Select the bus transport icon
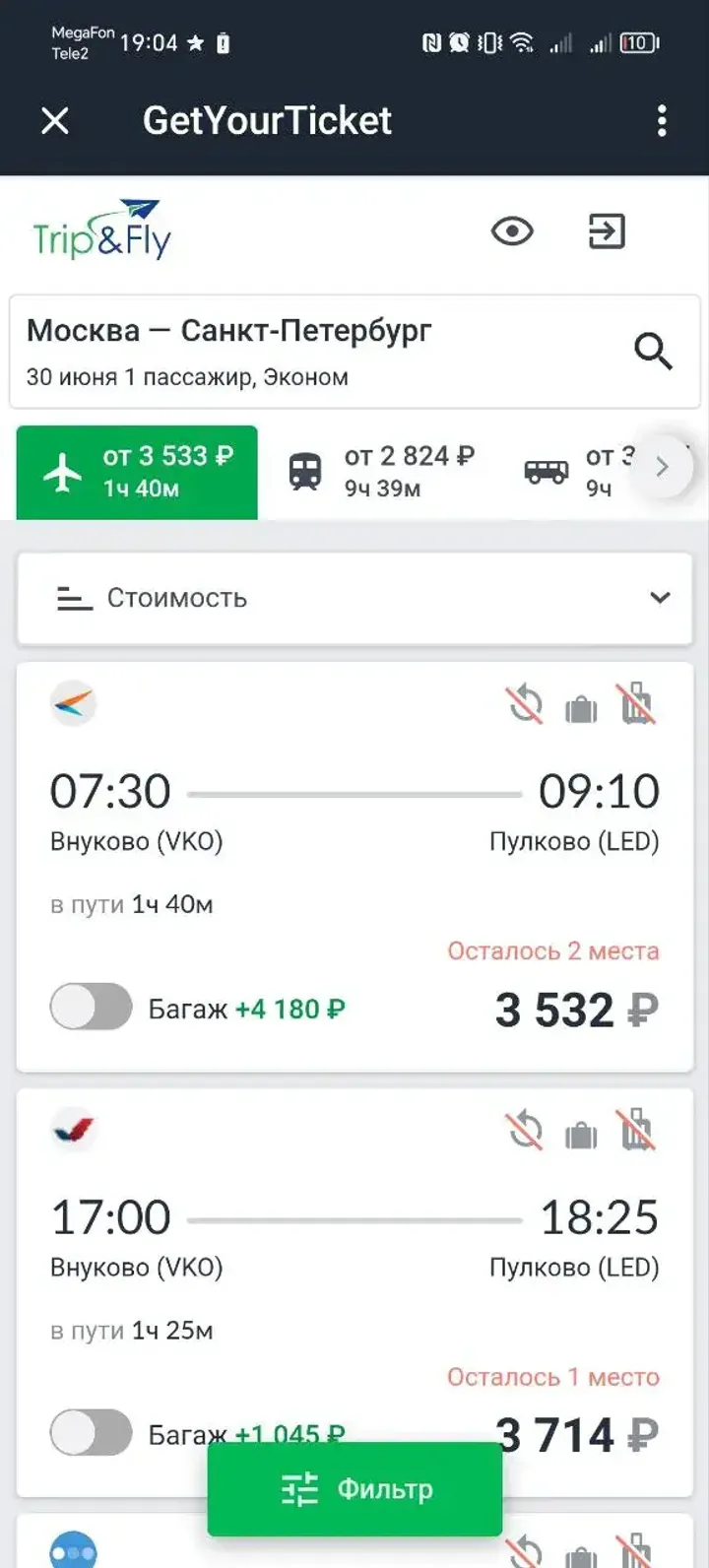The width and height of the screenshot is (709, 1568). pos(548,472)
